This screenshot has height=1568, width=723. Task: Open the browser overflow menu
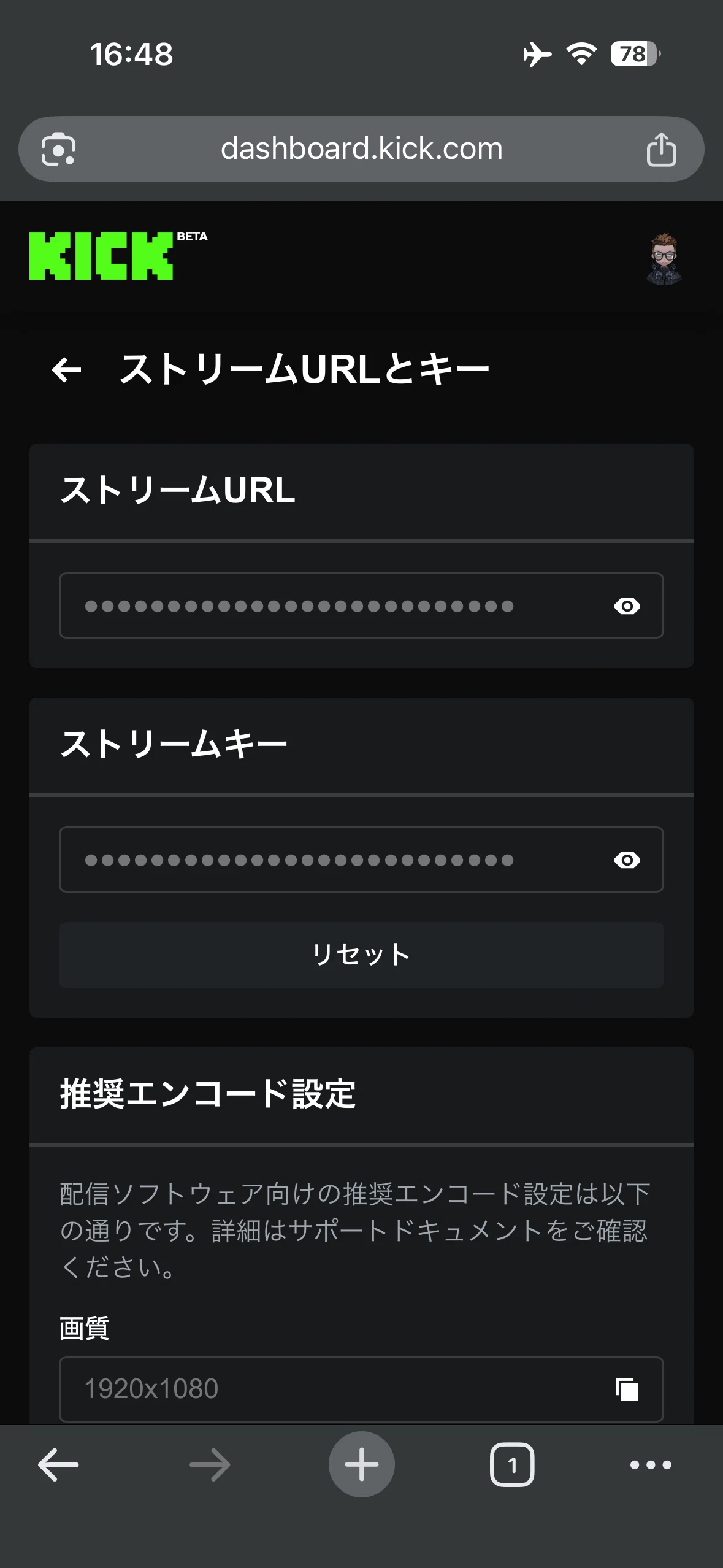651,1465
